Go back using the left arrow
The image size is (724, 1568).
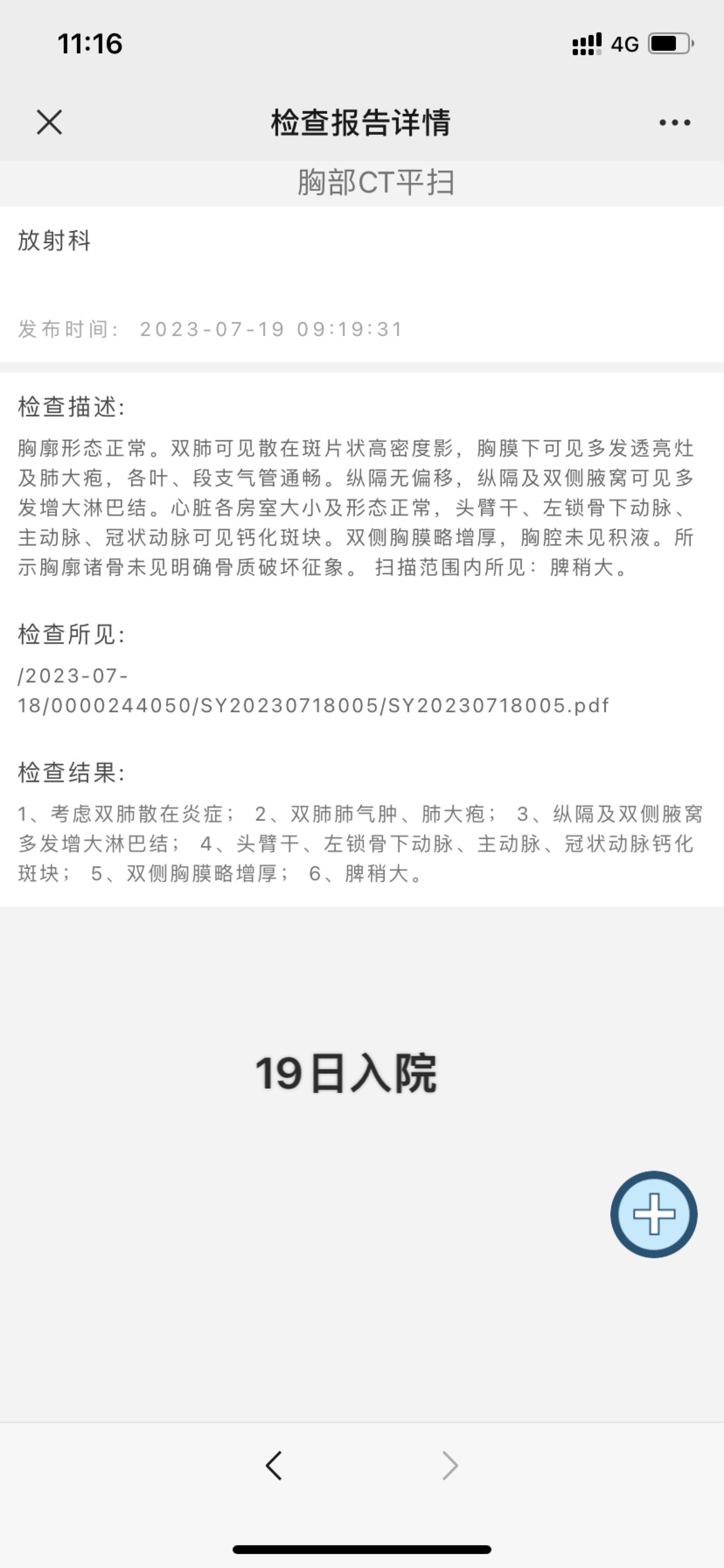coord(274,1465)
